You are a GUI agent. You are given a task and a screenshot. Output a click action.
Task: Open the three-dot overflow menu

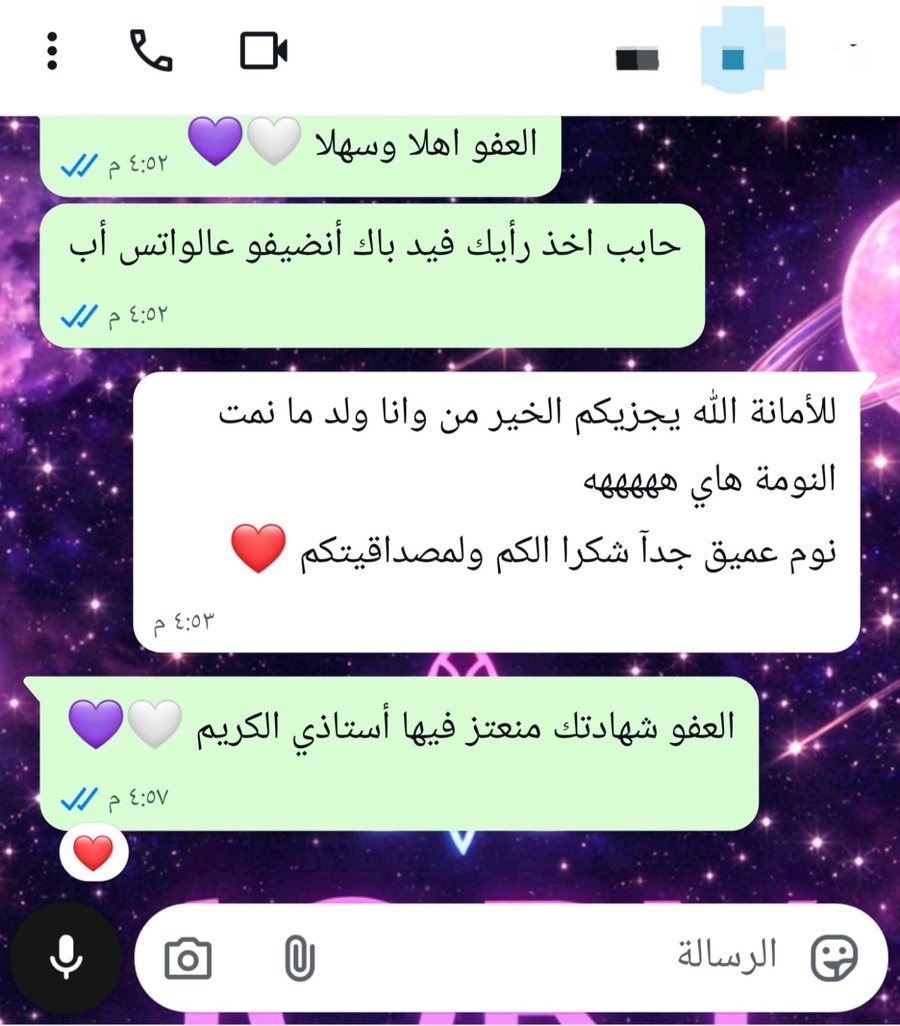point(53,50)
